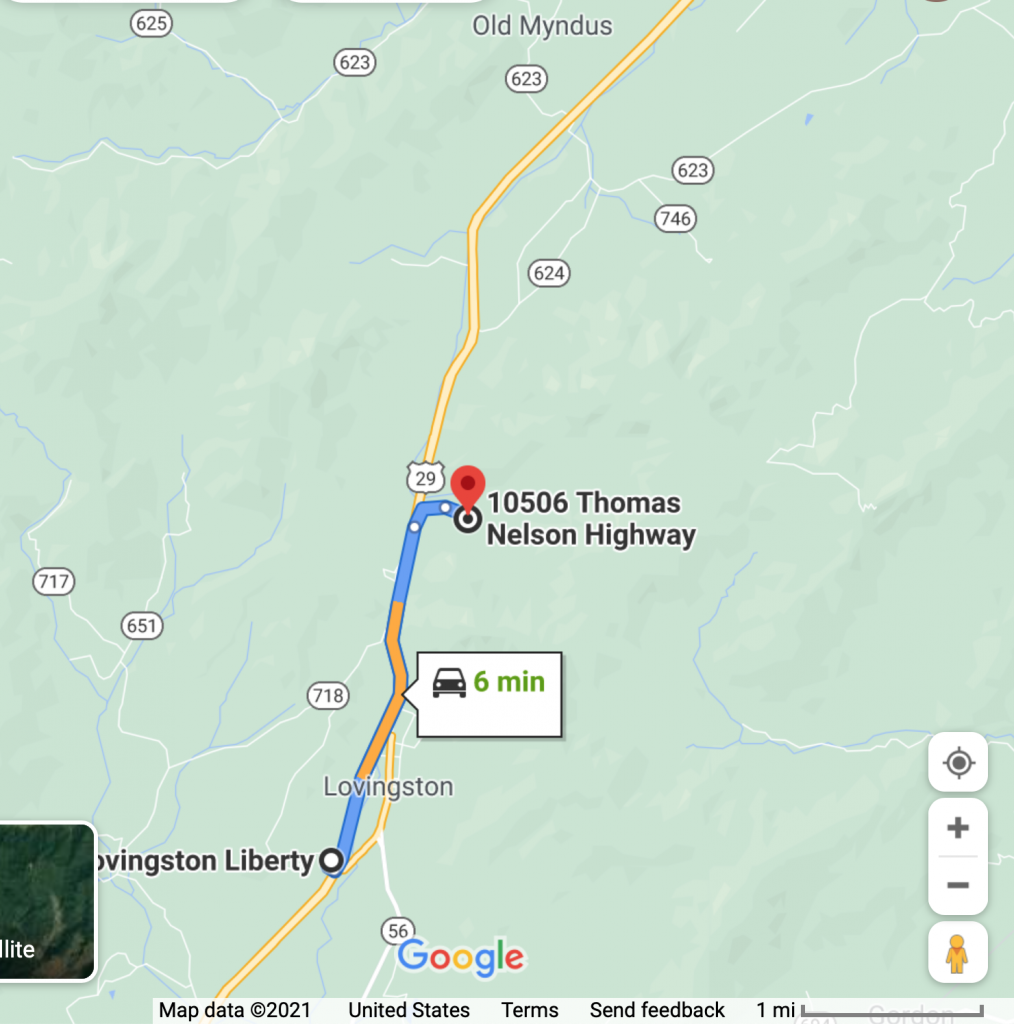Switch to the Satellite layer
This screenshot has width=1014, height=1024.
(46, 900)
